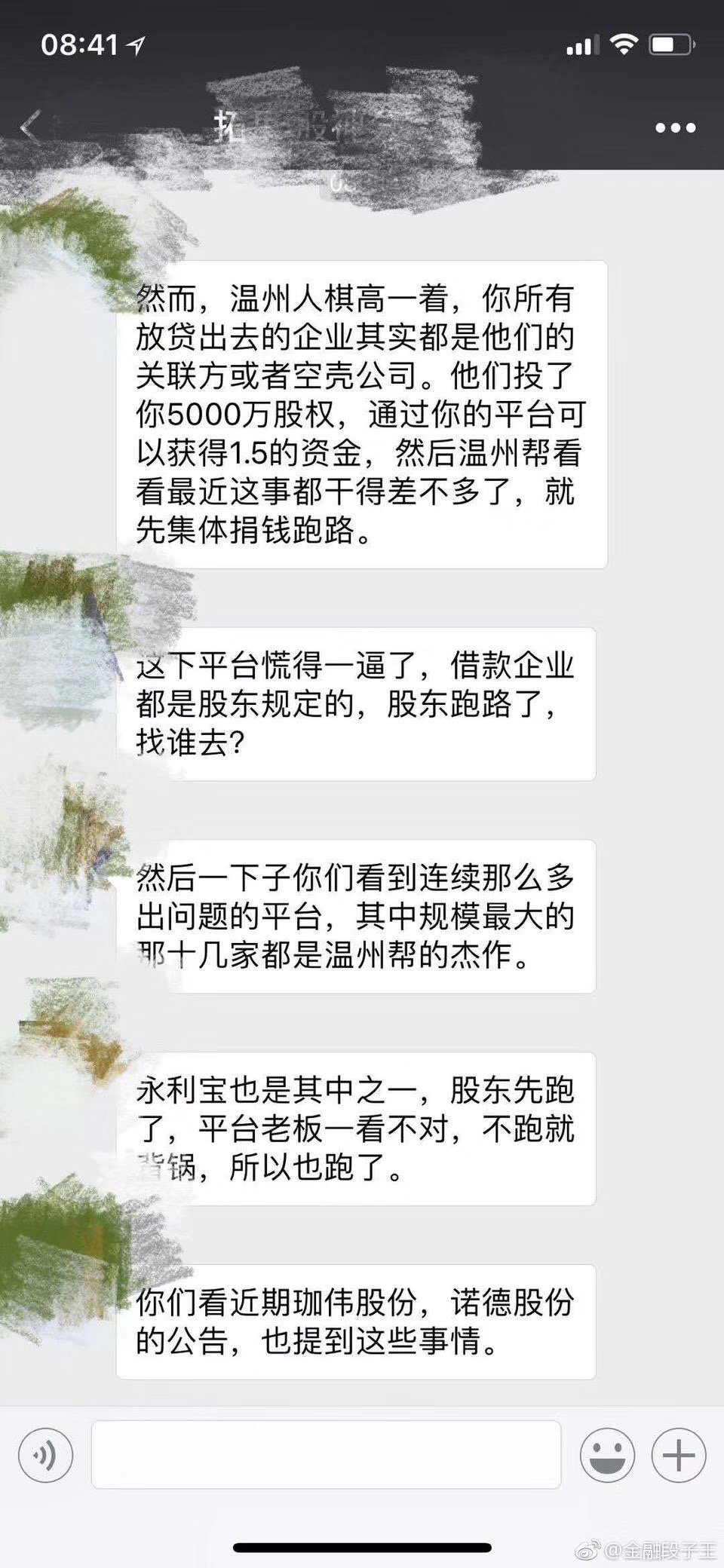Switch to voice message input
Screen dimensions: 724x1568
(x=45, y=1454)
